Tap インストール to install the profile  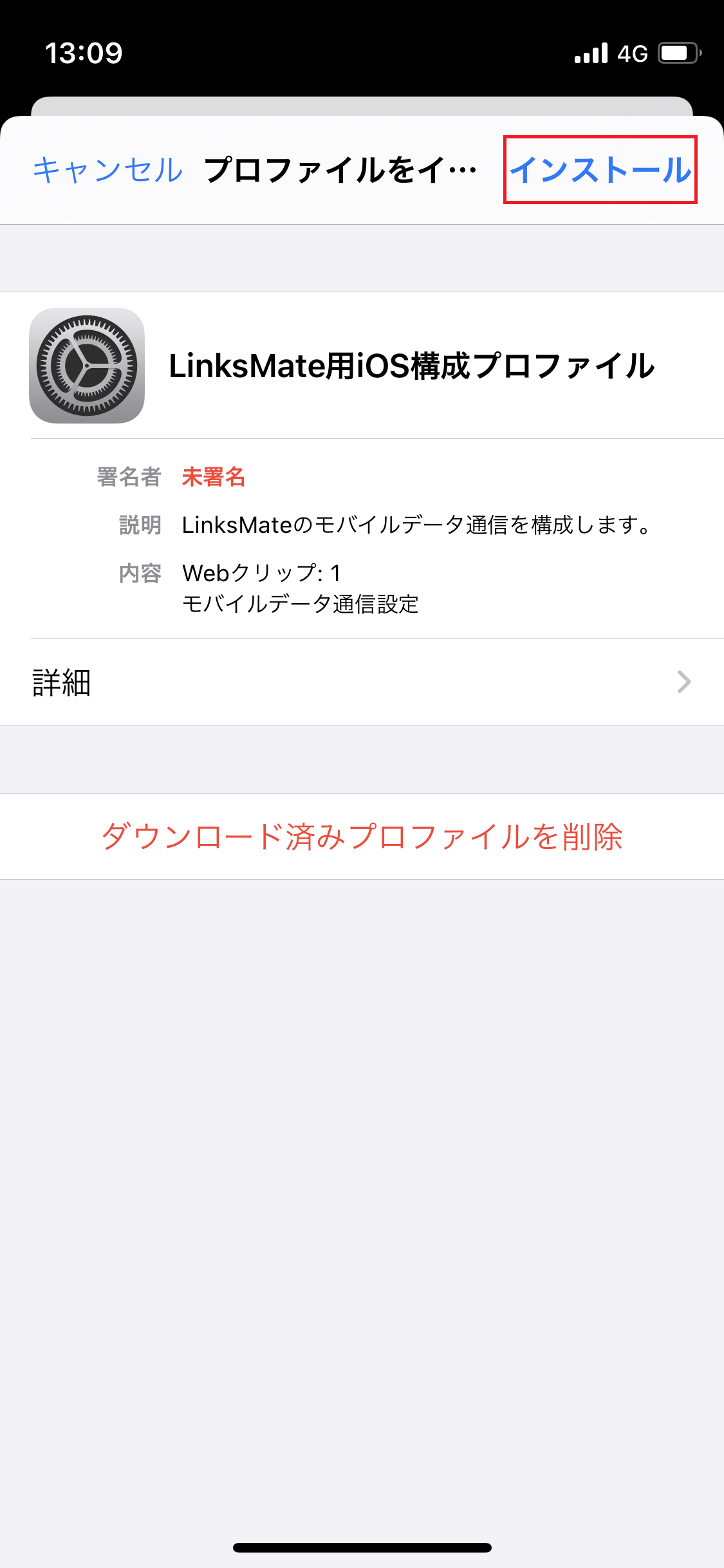click(602, 170)
